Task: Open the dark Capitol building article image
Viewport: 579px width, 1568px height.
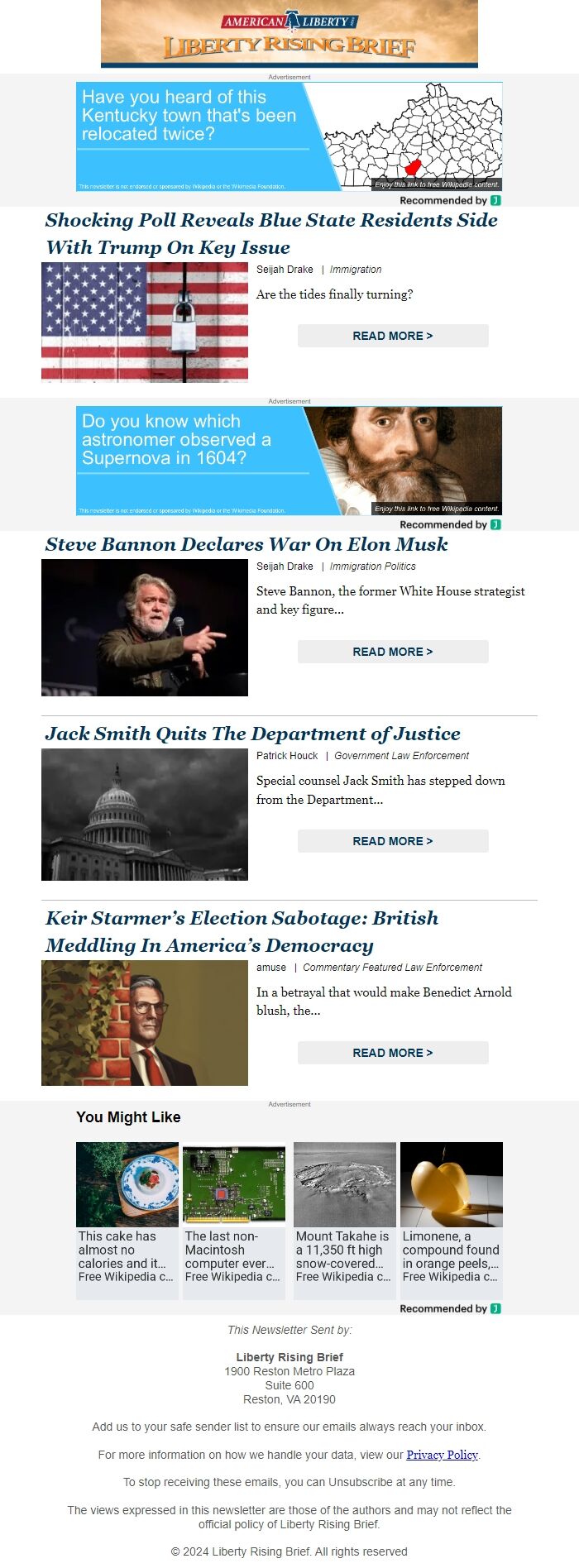Action: point(145,815)
